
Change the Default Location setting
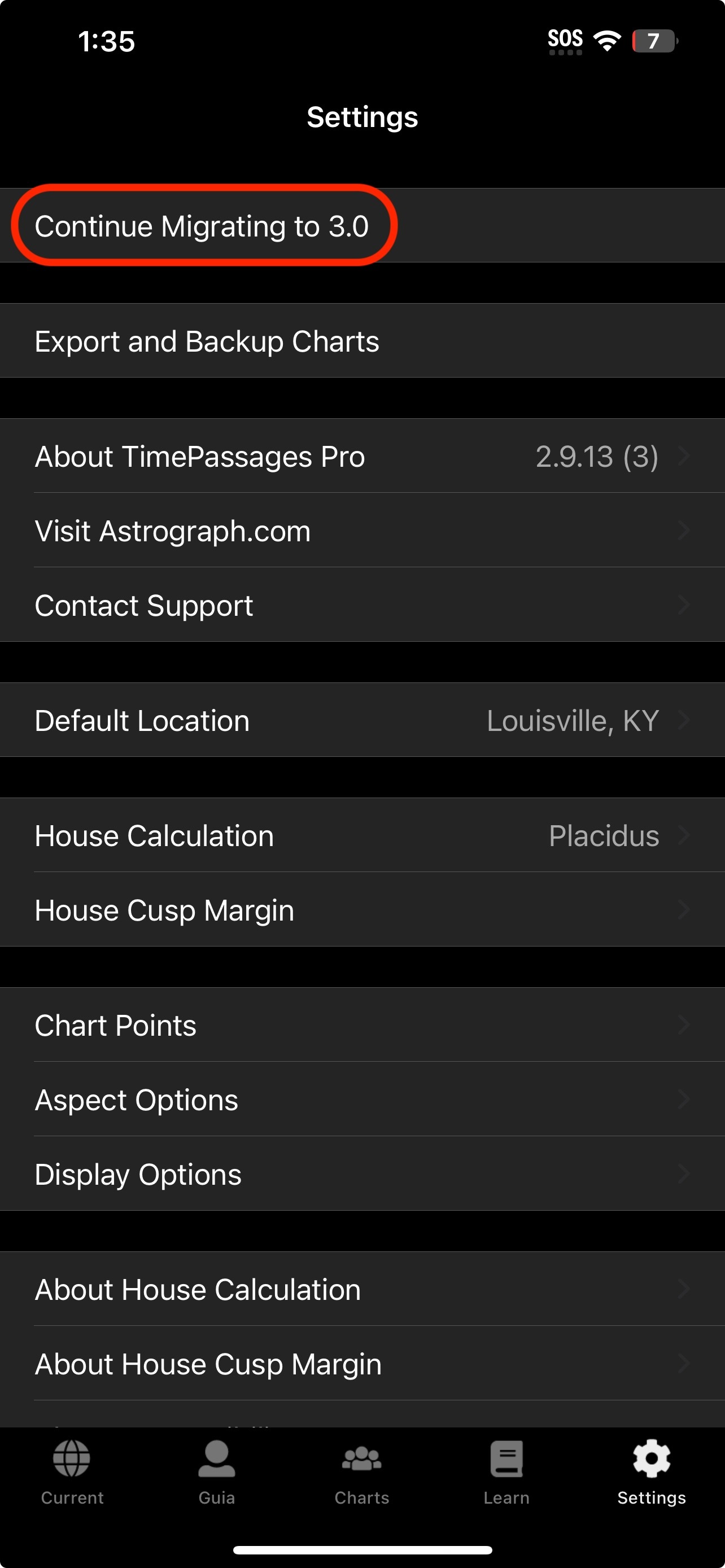click(362, 720)
